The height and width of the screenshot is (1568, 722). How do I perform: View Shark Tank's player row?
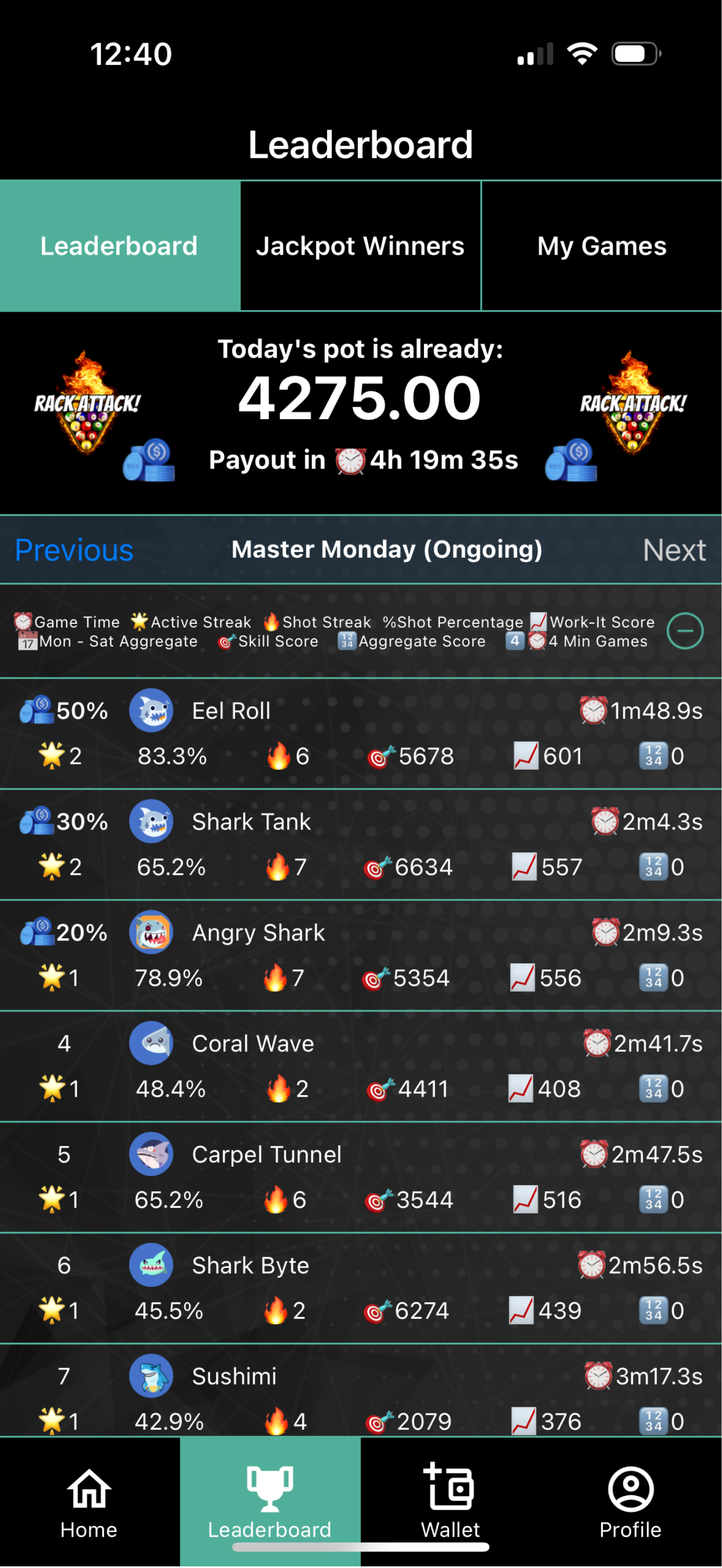coord(251,822)
